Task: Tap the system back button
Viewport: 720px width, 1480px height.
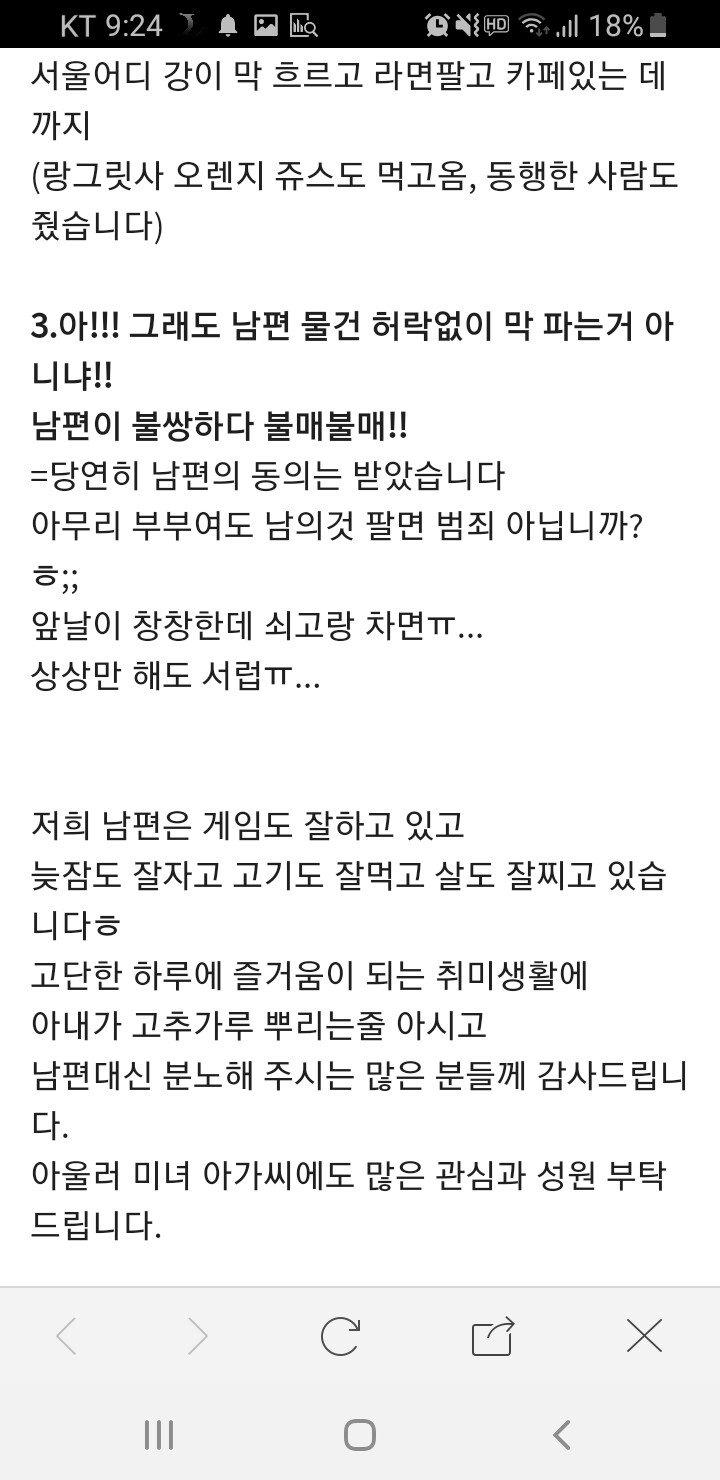Action: click(x=562, y=1435)
